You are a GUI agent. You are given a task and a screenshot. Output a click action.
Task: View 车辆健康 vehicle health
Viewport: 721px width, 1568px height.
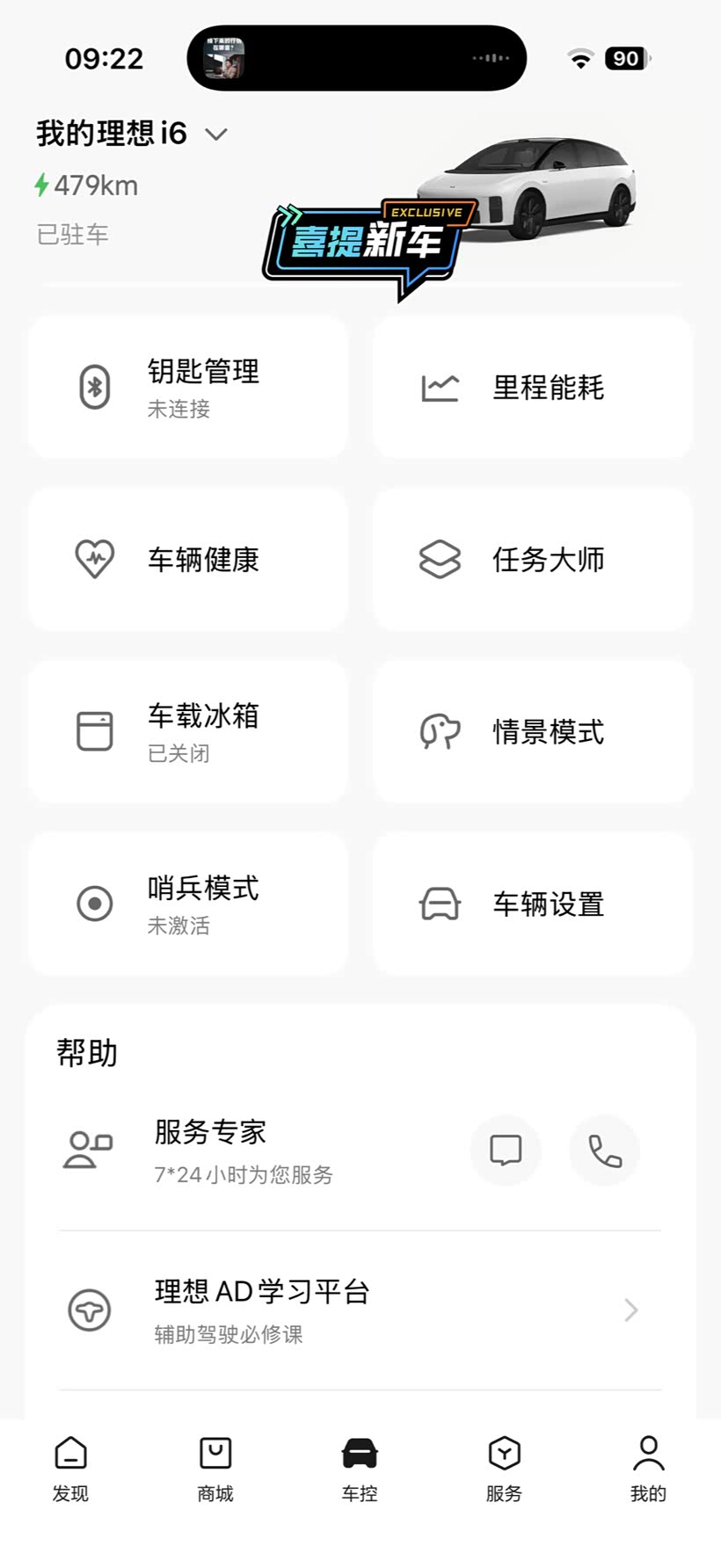[188, 559]
